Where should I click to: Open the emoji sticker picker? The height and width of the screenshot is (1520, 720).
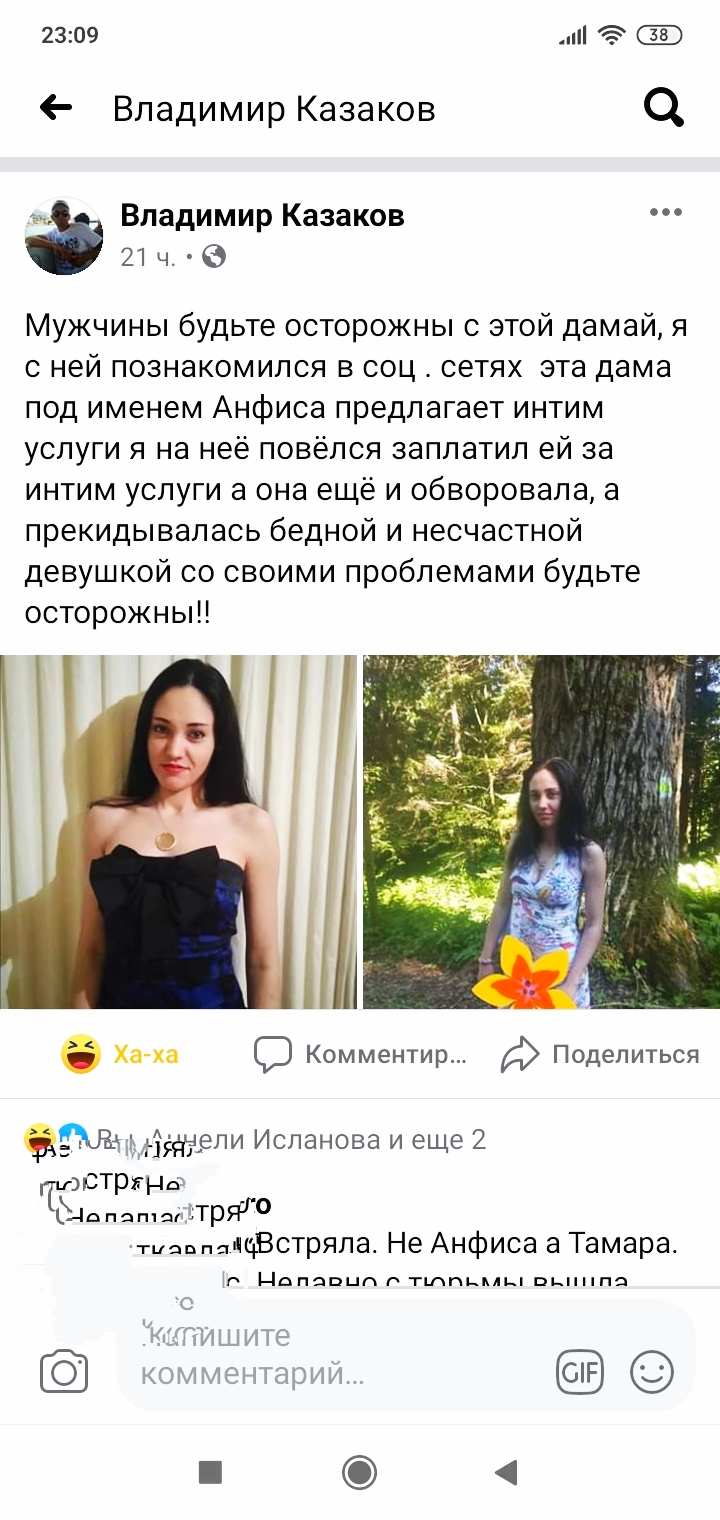pyautogui.click(x=652, y=1373)
